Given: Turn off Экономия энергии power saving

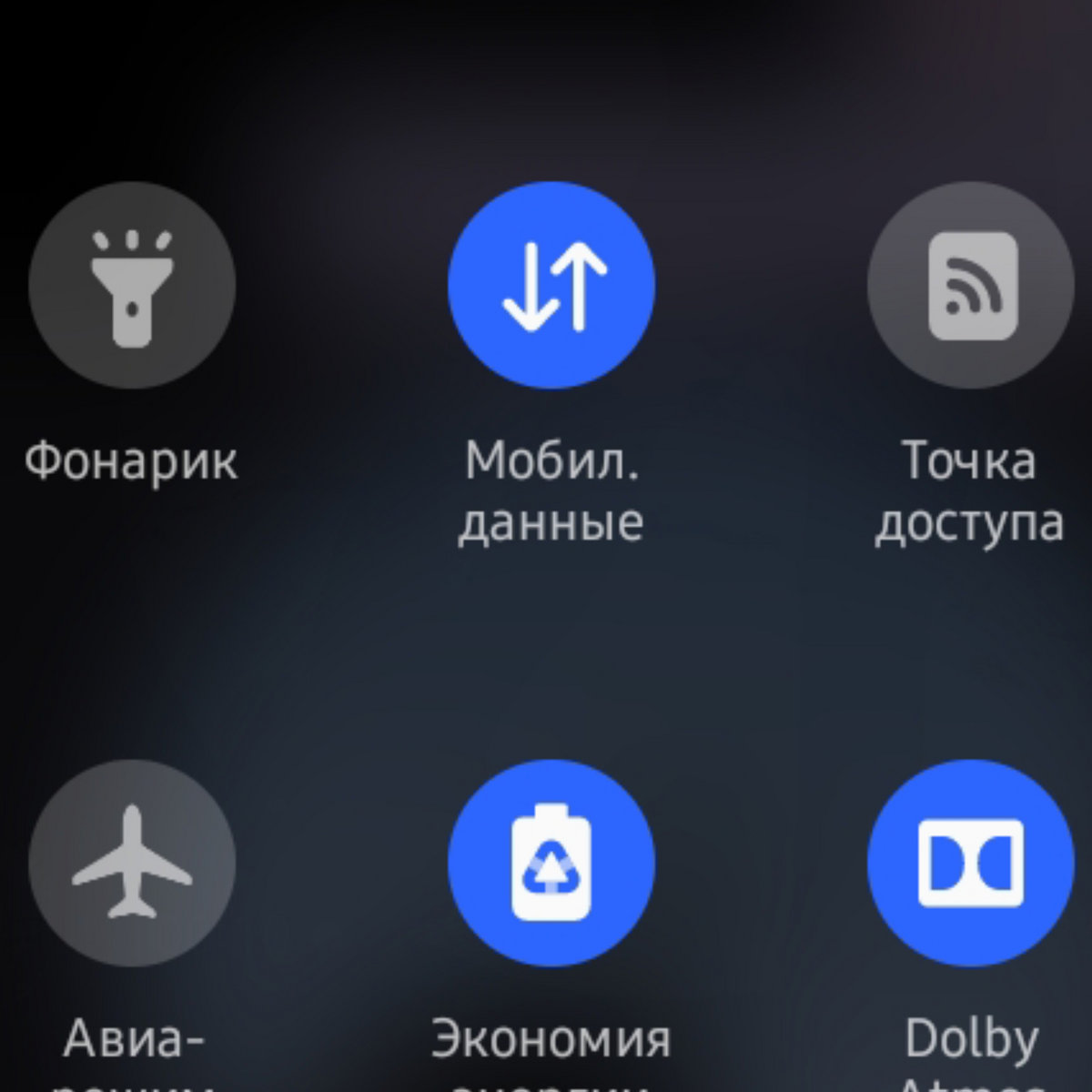Looking at the screenshot, I should (551, 863).
